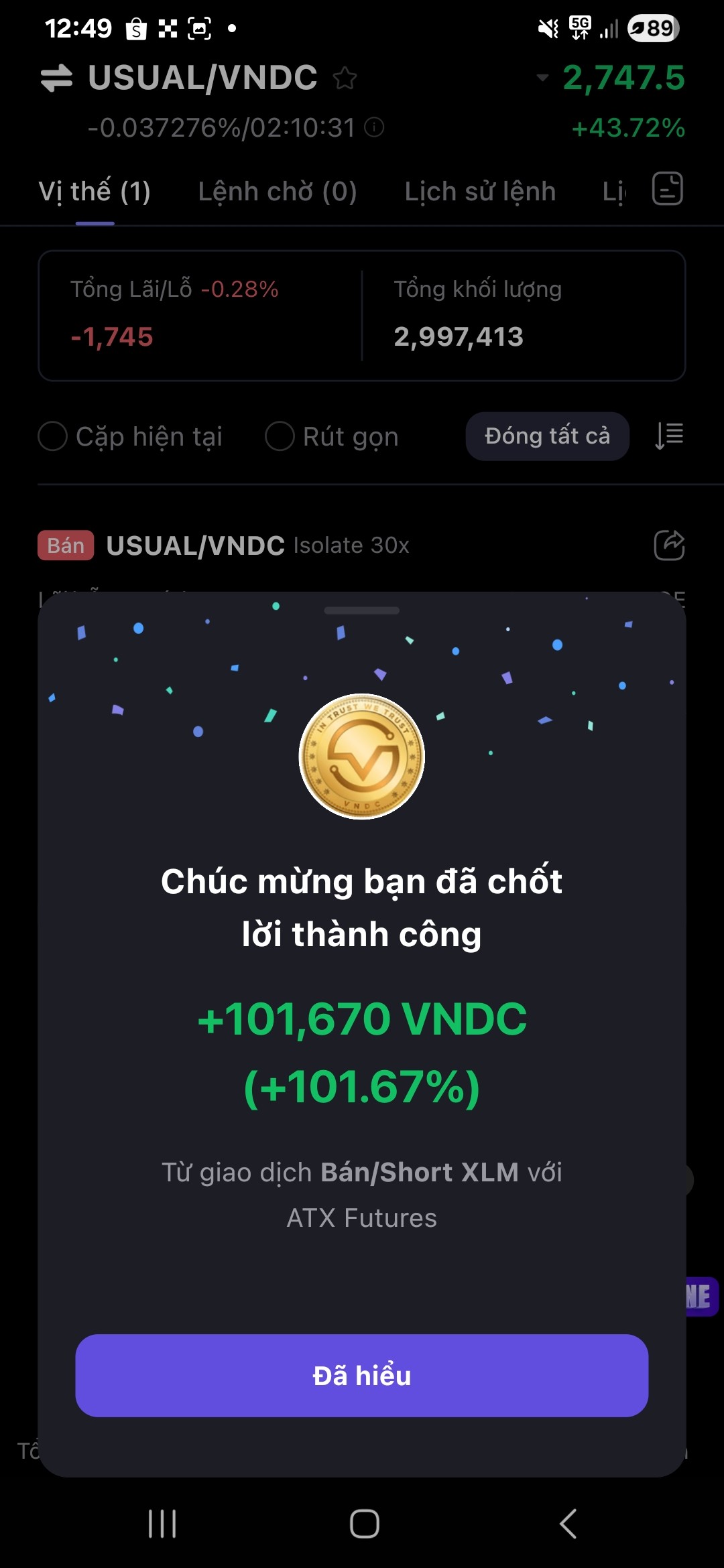Open the USUAL/VNDC pair switcher
Screen dimensions: 724x1568
pyautogui.click(x=57, y=78)
